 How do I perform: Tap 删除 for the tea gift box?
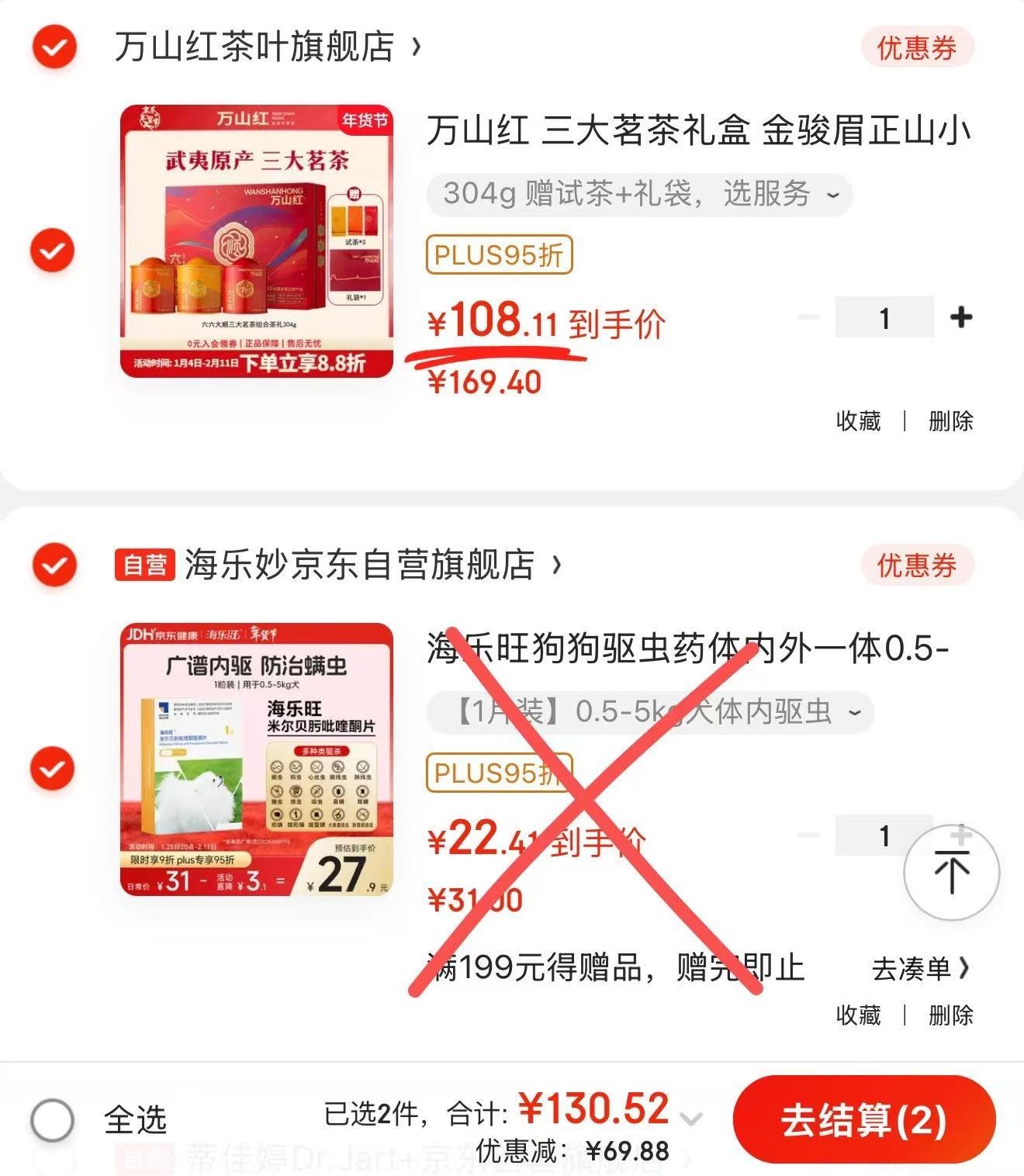pos(950,421)
